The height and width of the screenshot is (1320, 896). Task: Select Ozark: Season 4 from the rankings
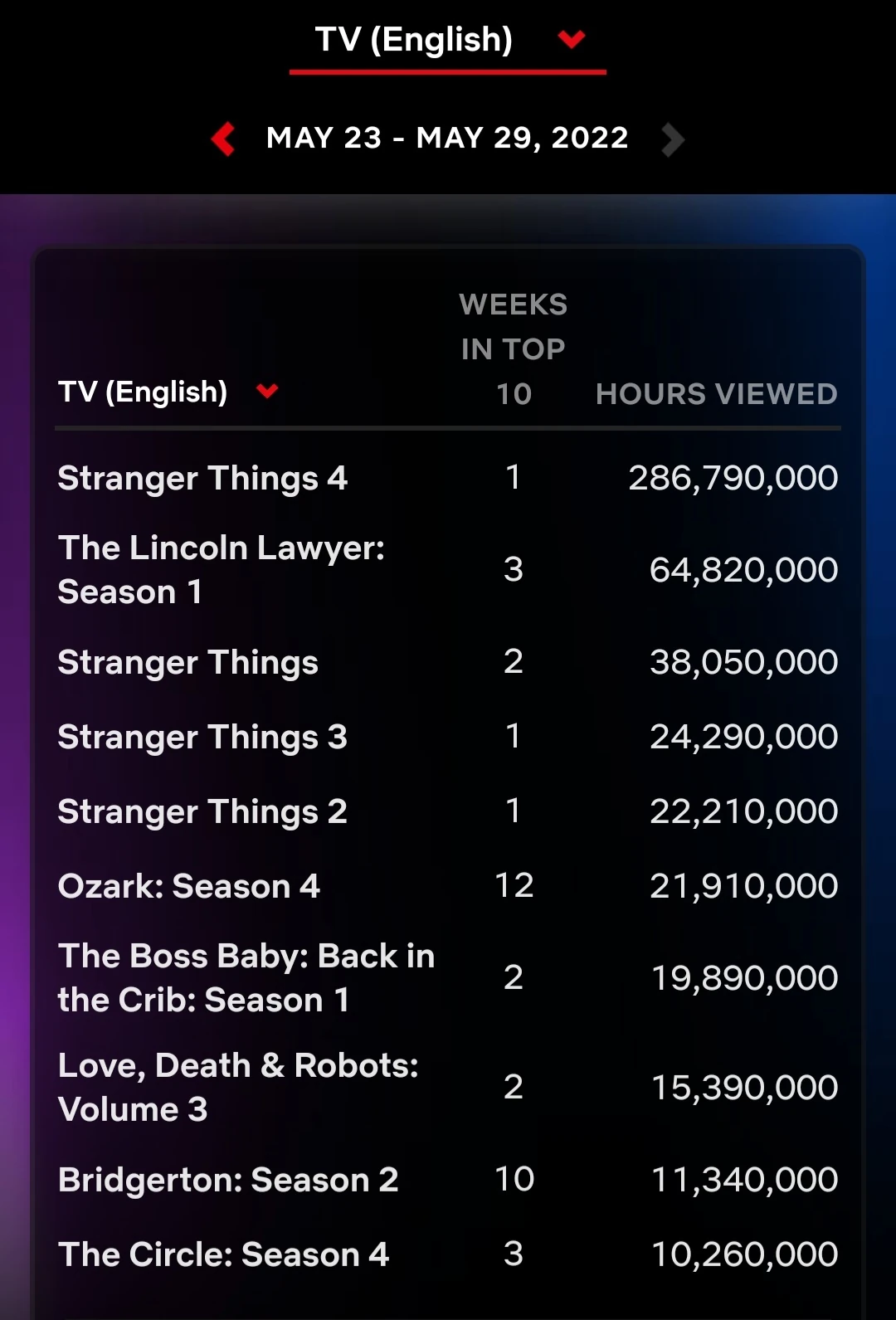tap(189, 886)
